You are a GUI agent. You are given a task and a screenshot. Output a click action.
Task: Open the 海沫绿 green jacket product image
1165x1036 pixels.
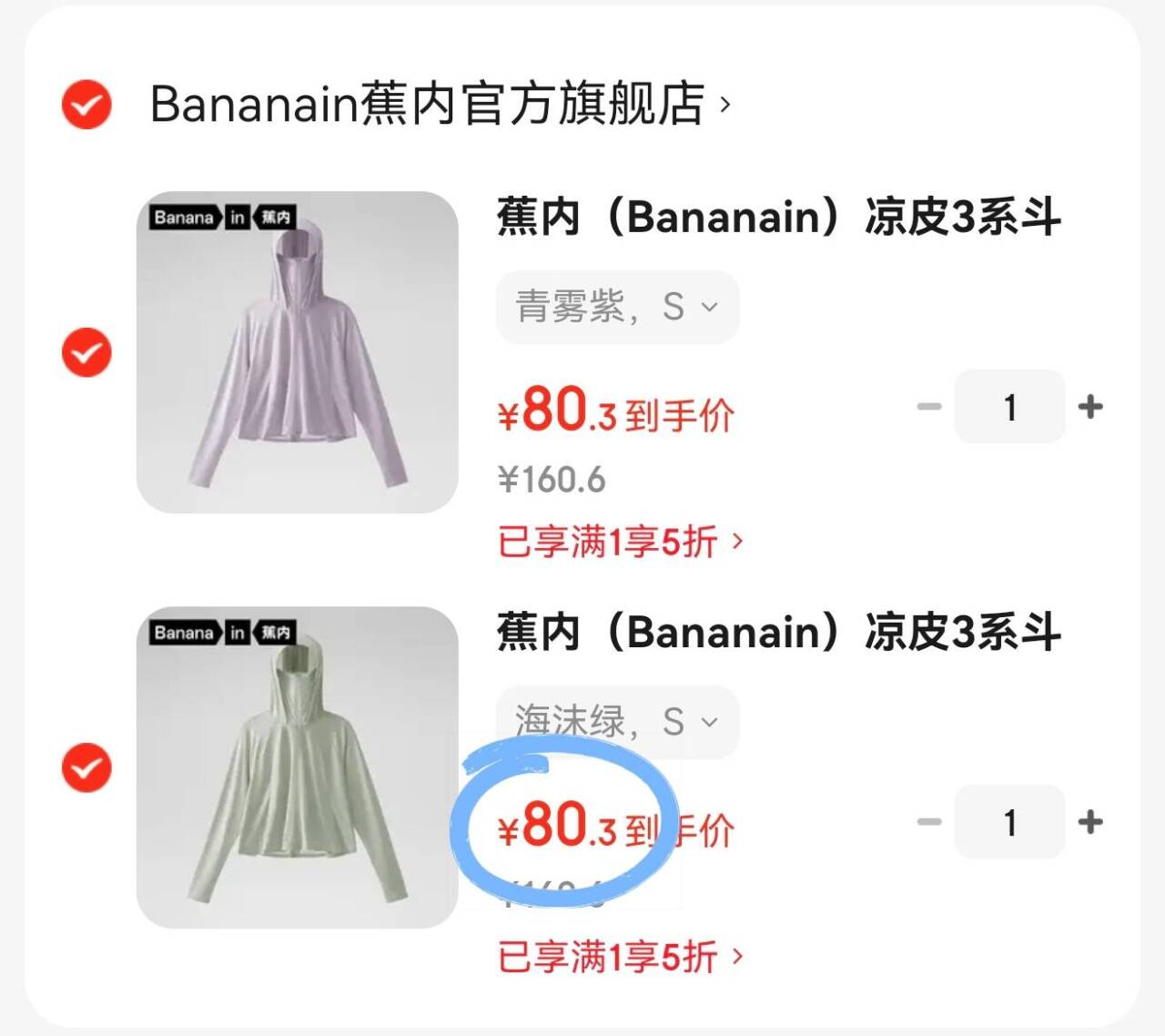point(297,767)
